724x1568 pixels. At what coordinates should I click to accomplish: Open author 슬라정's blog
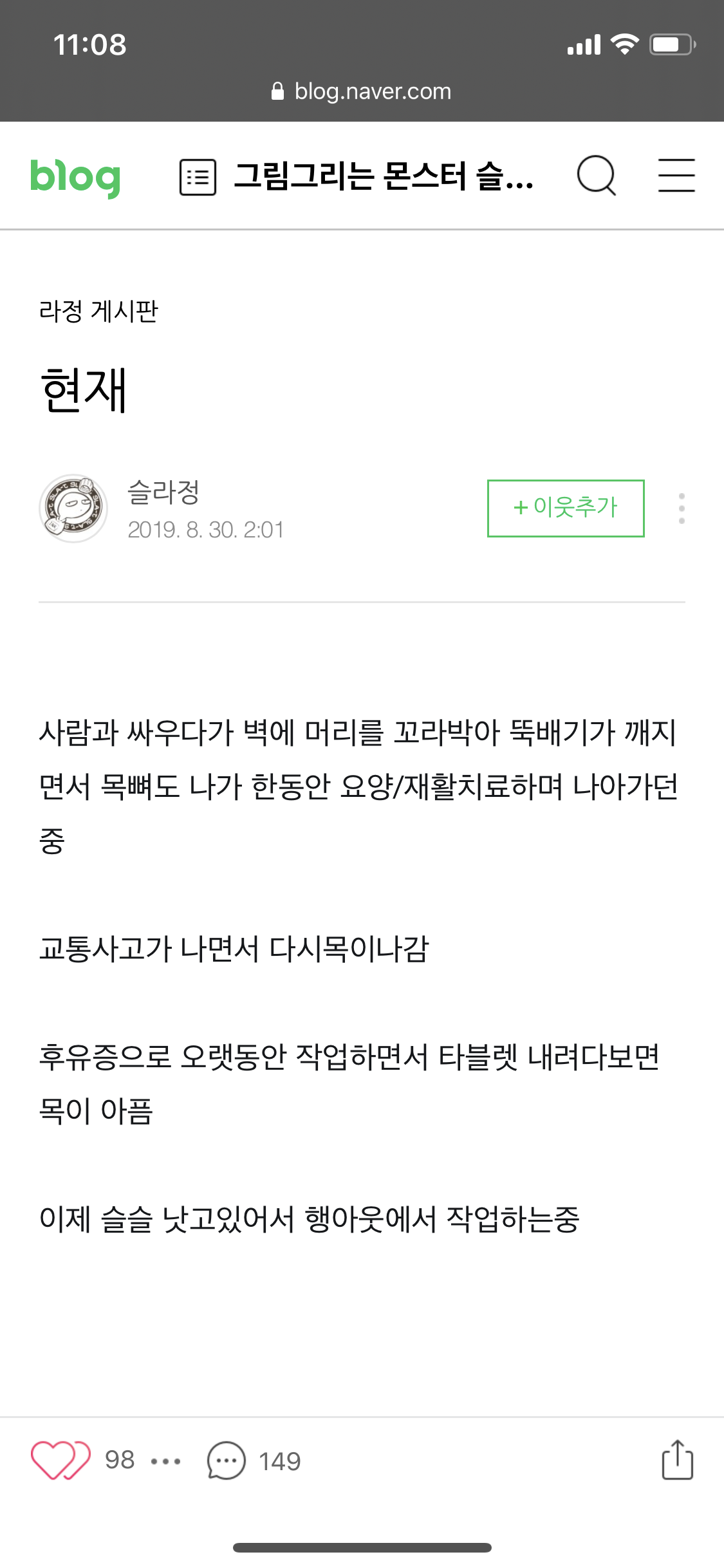tap(163, 492)
